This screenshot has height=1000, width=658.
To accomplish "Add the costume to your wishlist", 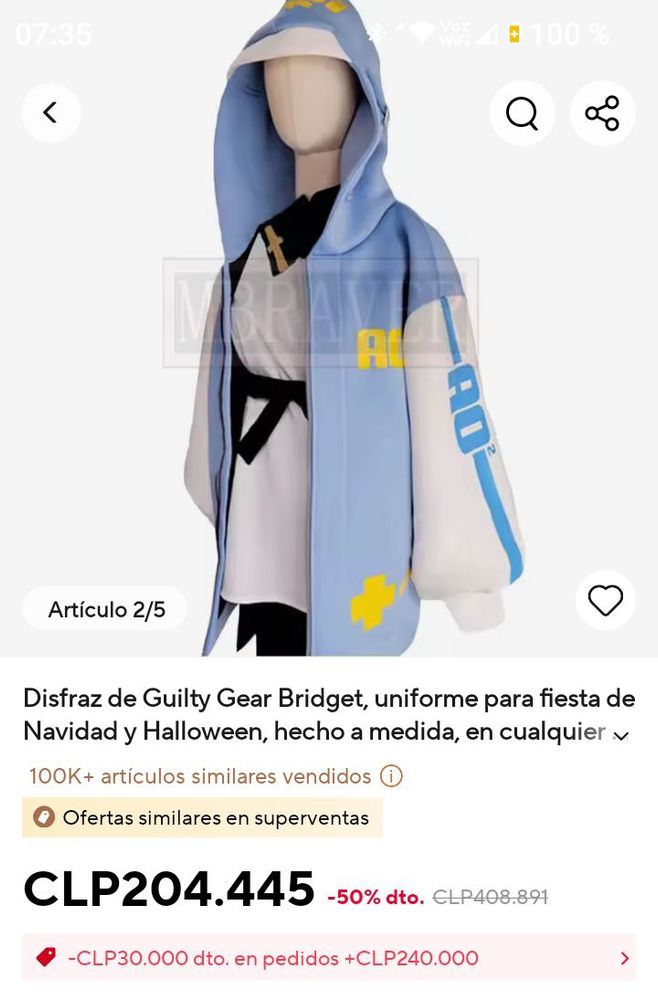I will point(605,600).
